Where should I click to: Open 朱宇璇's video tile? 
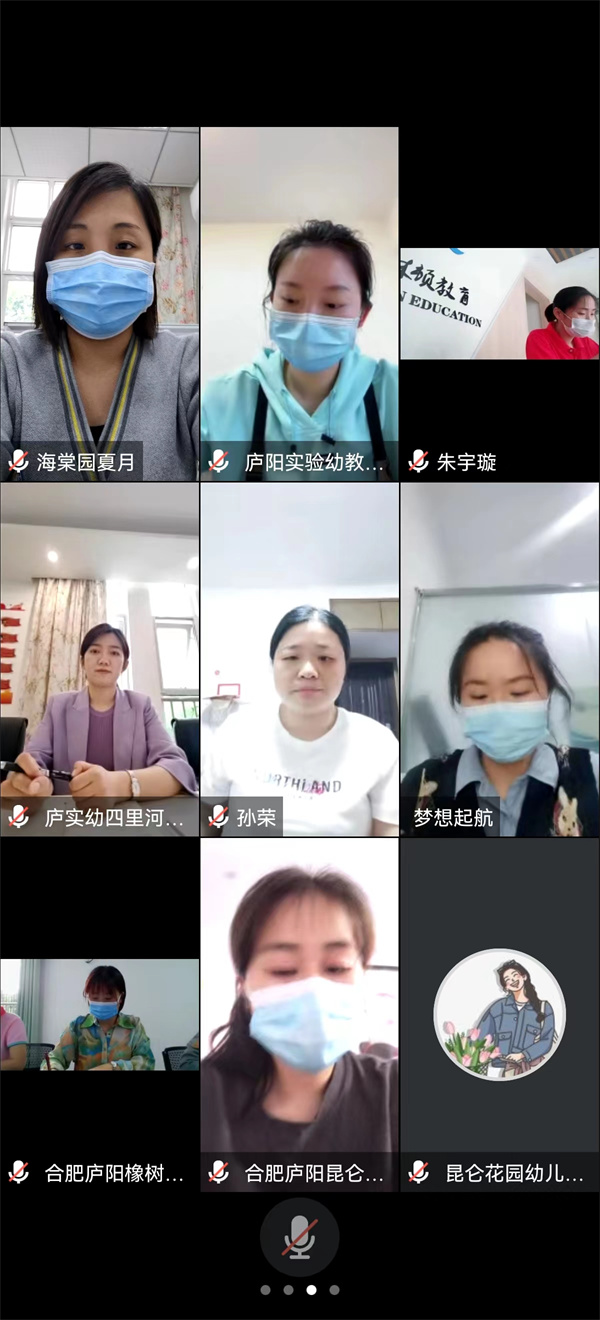click(x=499, y=305)
